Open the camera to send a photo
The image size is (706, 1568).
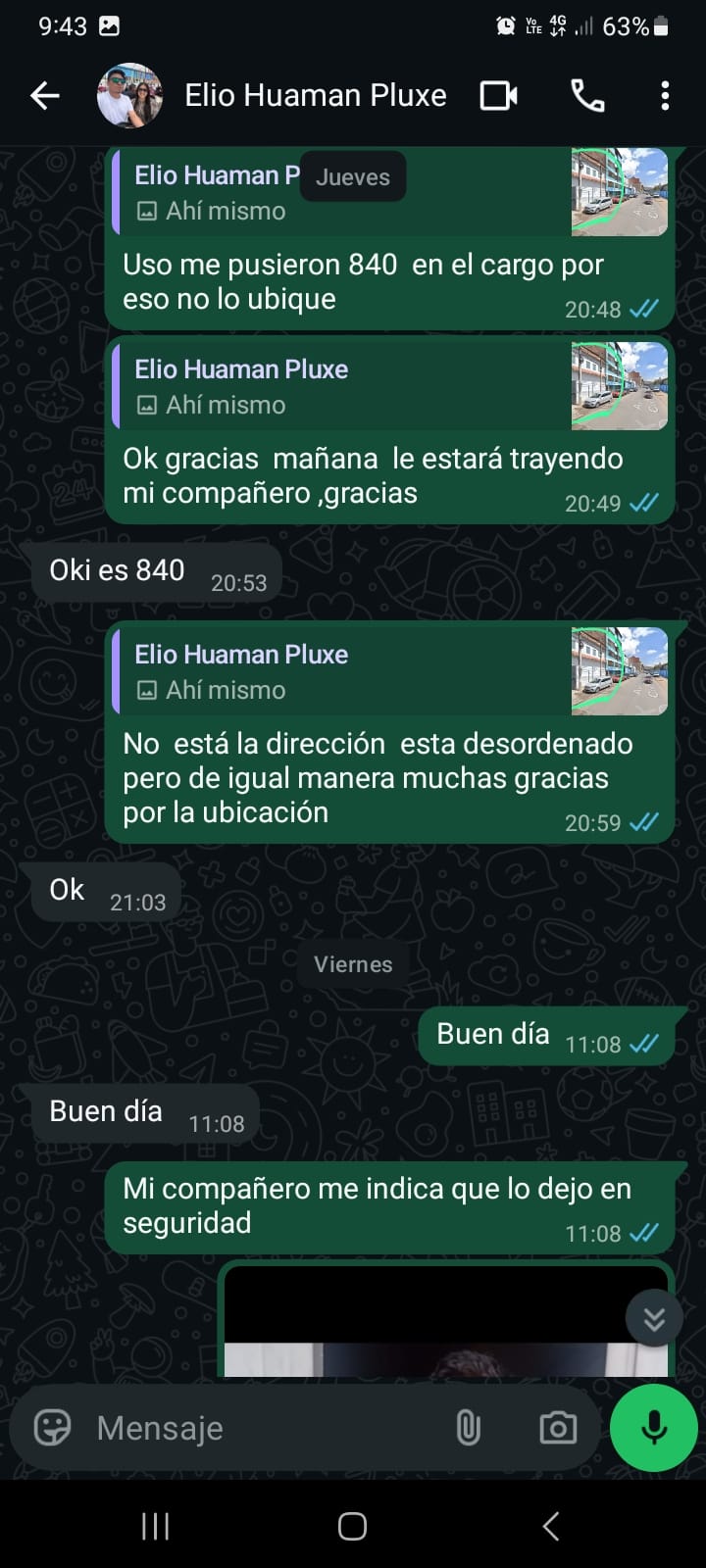pyautogui.click(x=558, y=1428)
